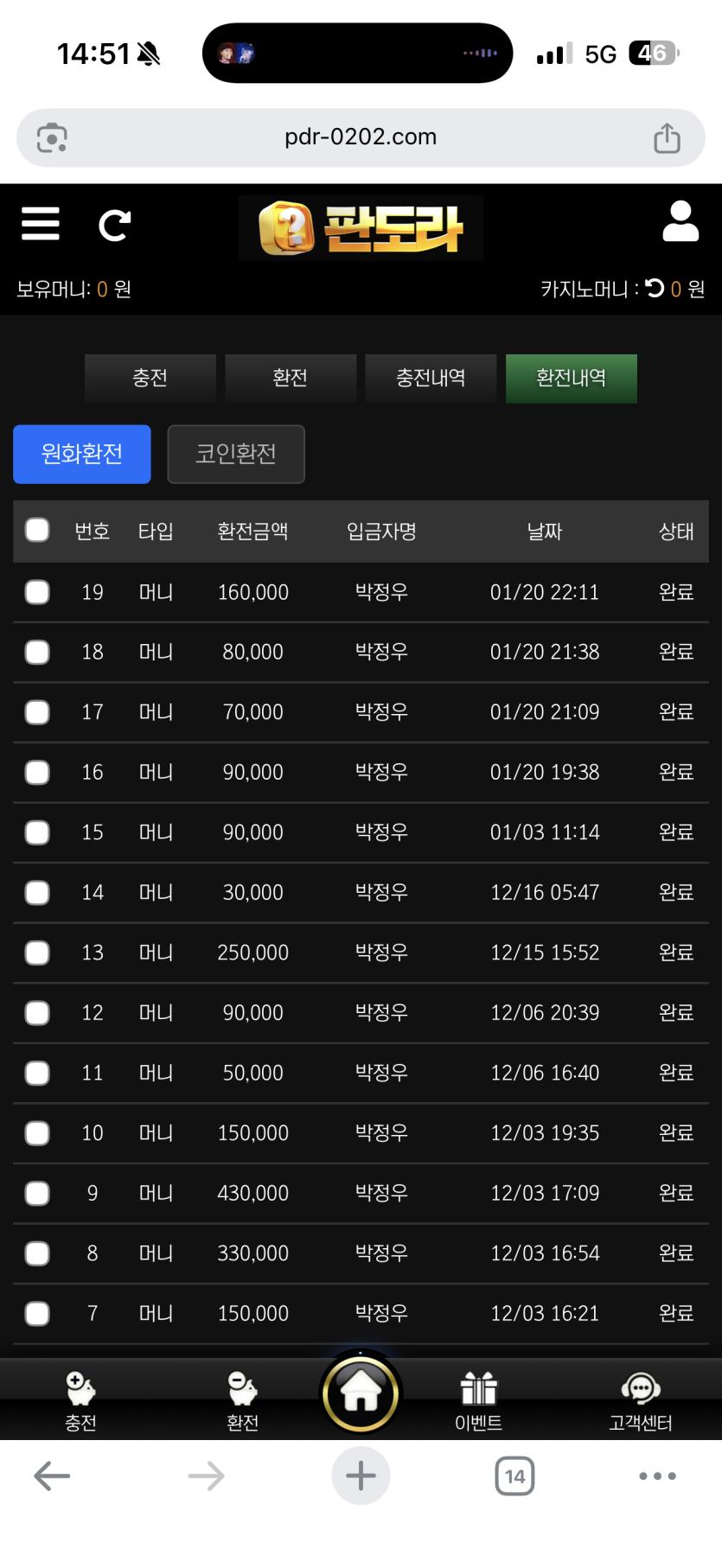722x1568 pixels.
Task: Go back with the browser back arrow
Action: click(52, 1476)
